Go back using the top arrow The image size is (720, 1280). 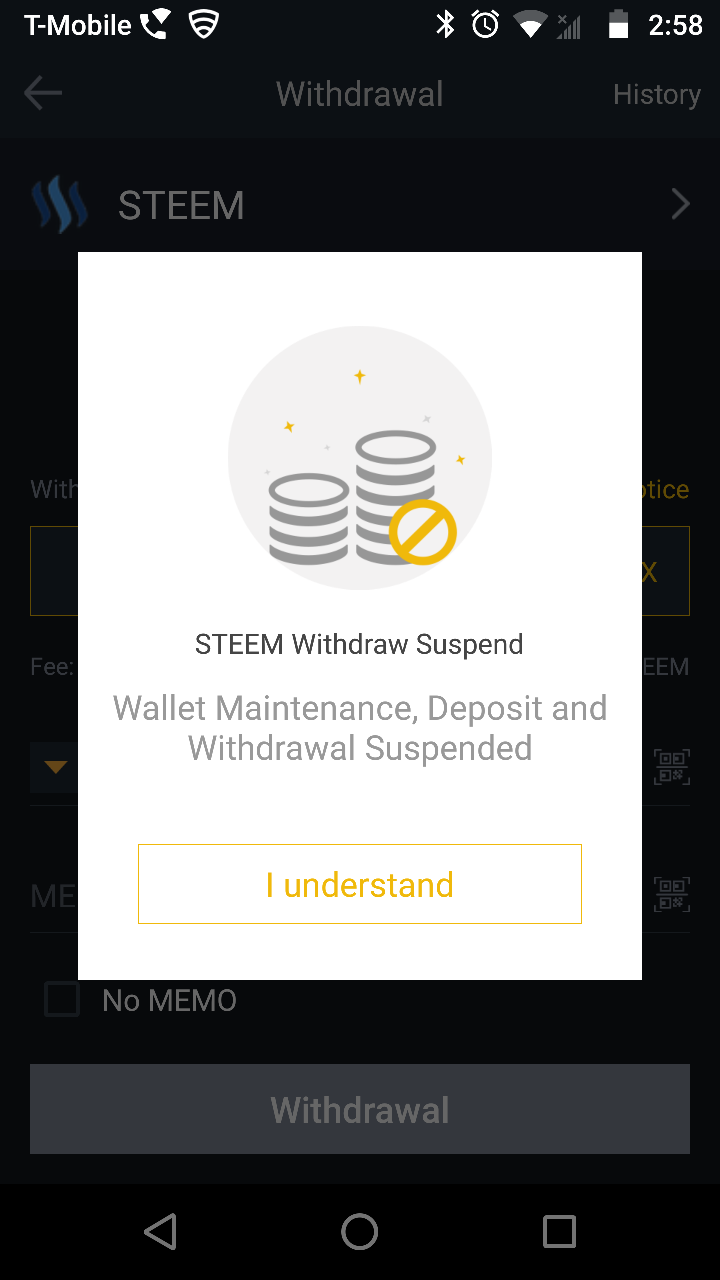tap(43, 94)
